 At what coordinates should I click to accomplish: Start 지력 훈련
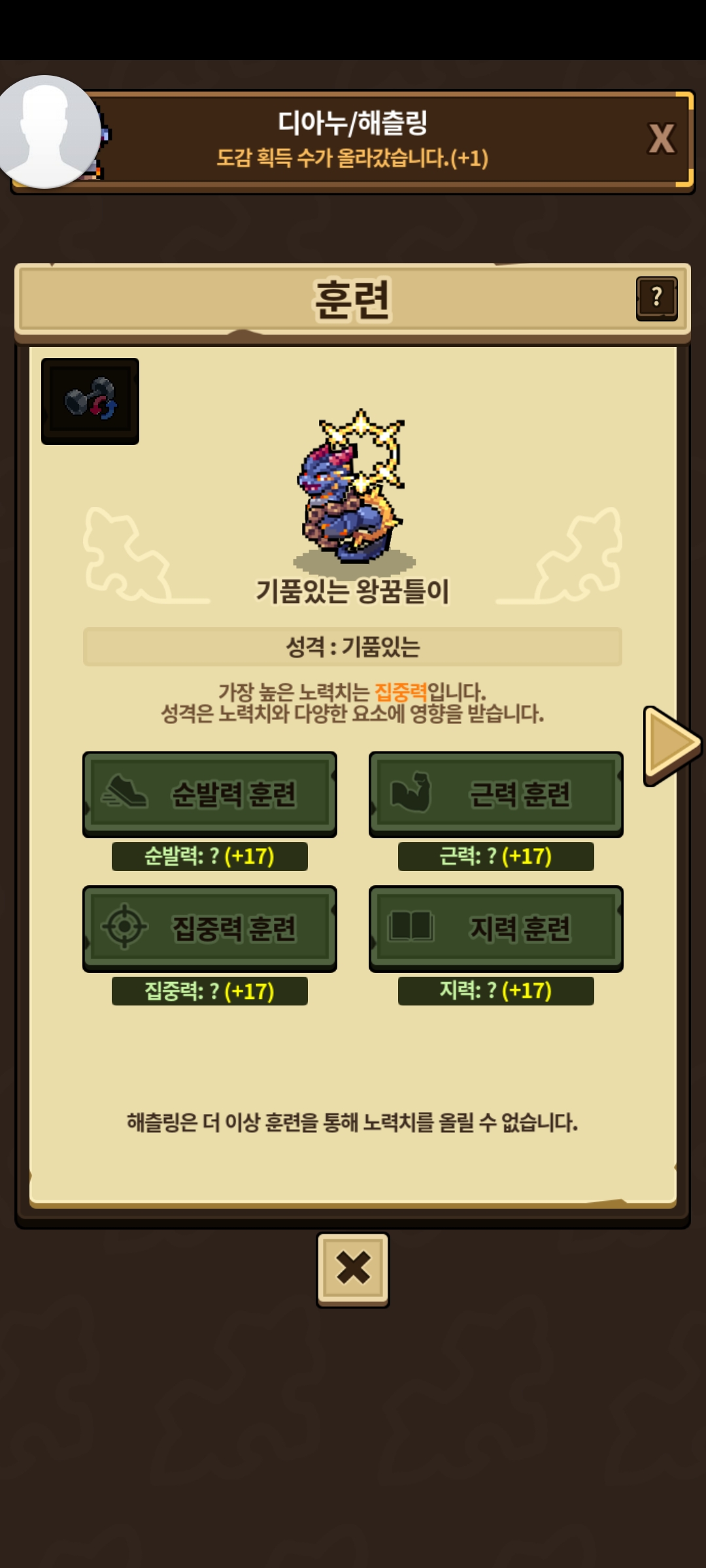point(496,928)
